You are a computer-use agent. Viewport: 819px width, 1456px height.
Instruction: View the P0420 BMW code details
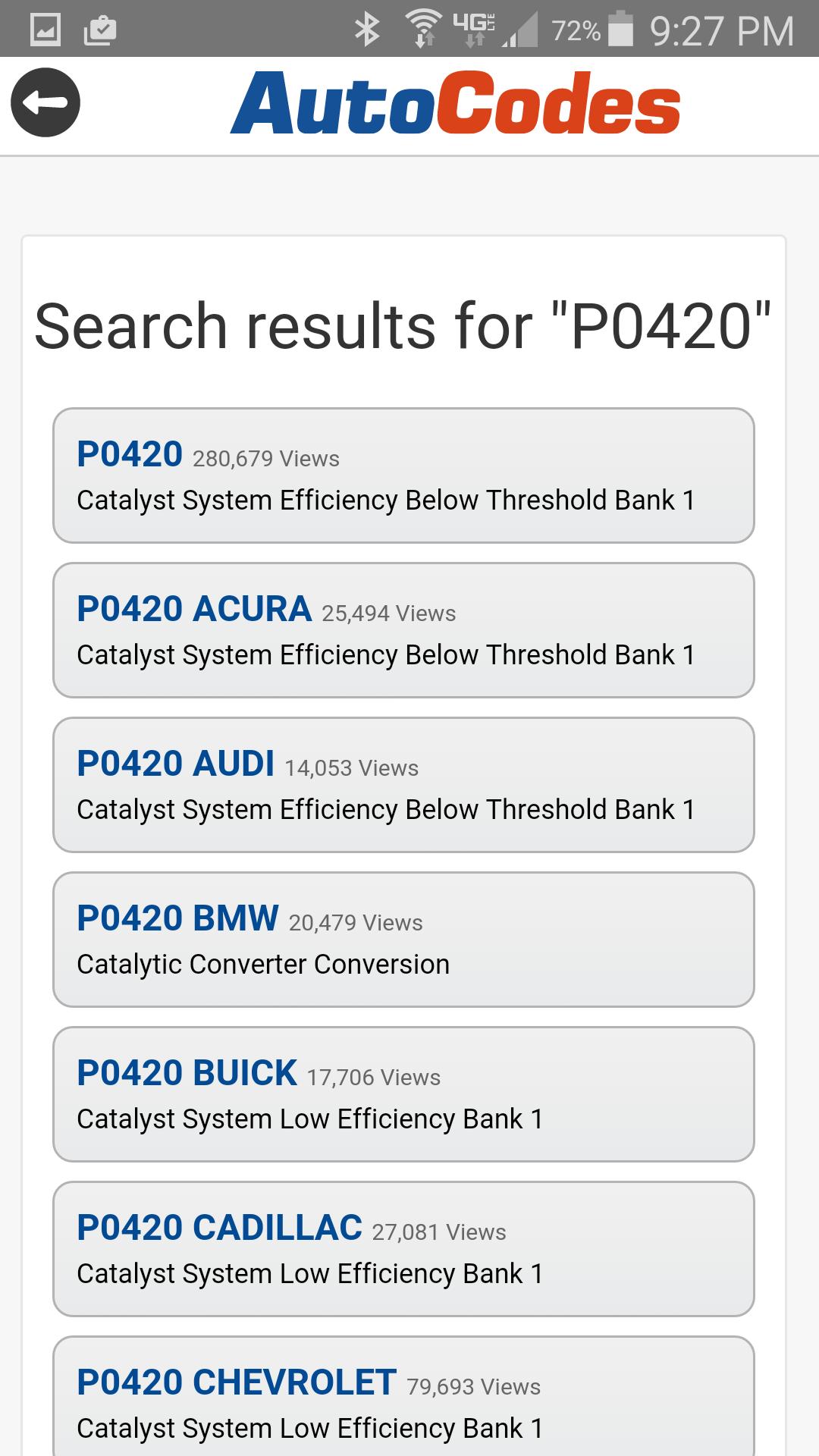(x=403, y=940)
